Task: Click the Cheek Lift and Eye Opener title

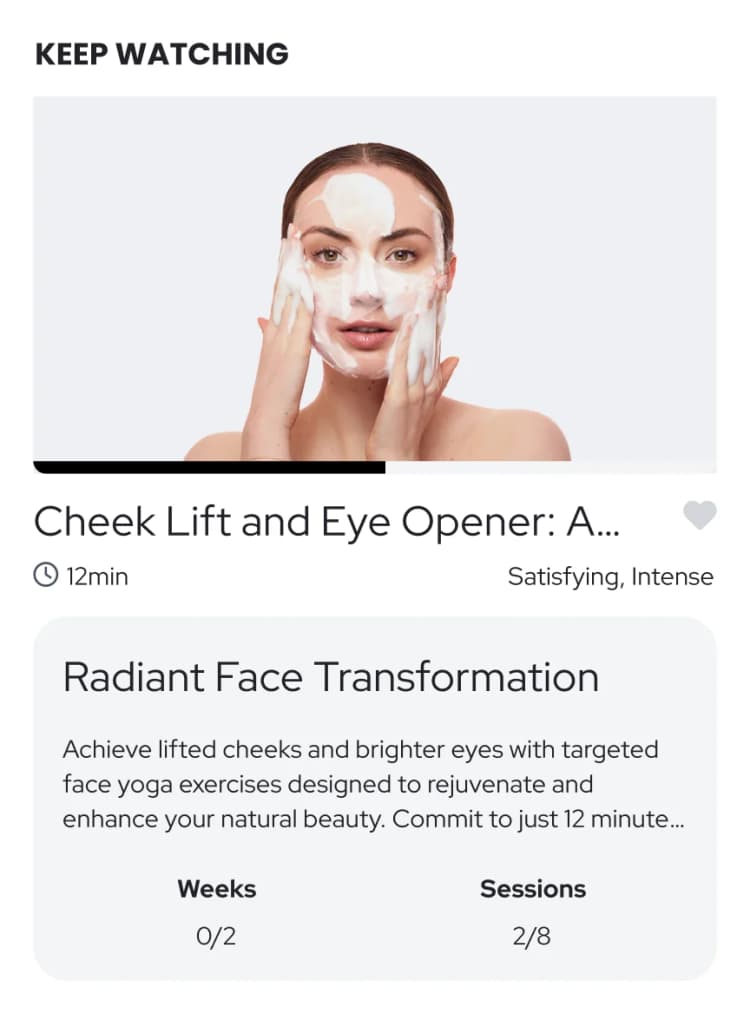Action: tap(328, 521)
